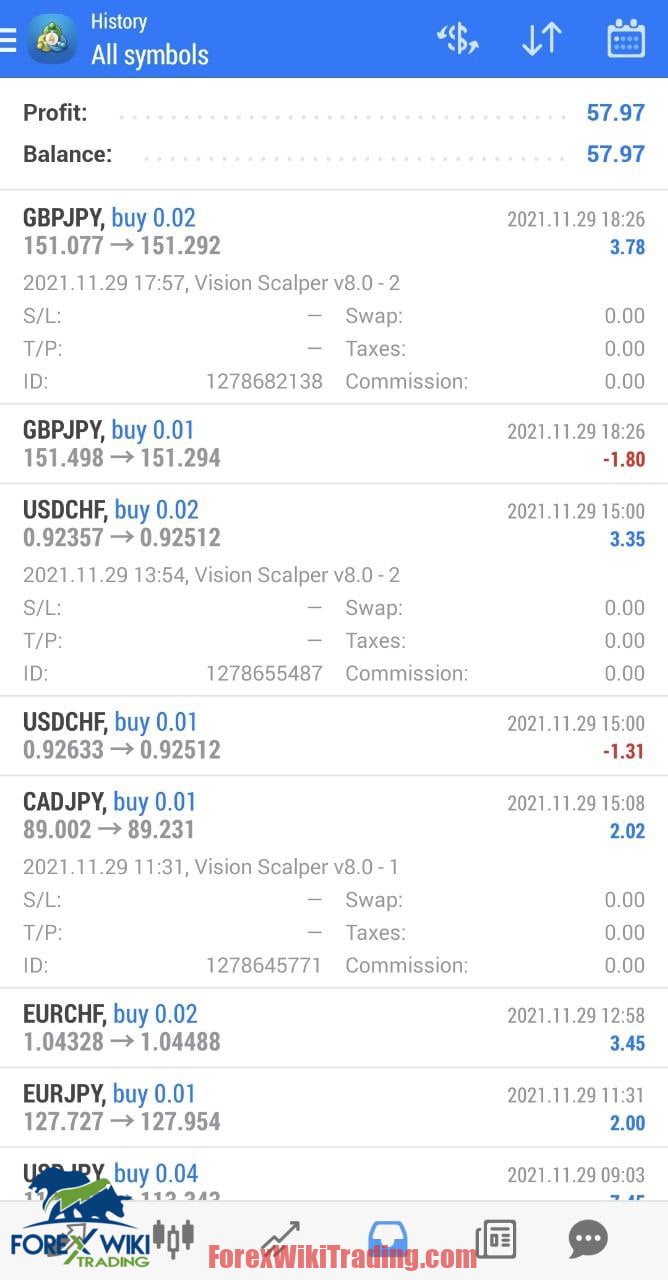Pick a date range with the calendar
The width and height of the screenshot is (668, 1280).
click(626, 40)
